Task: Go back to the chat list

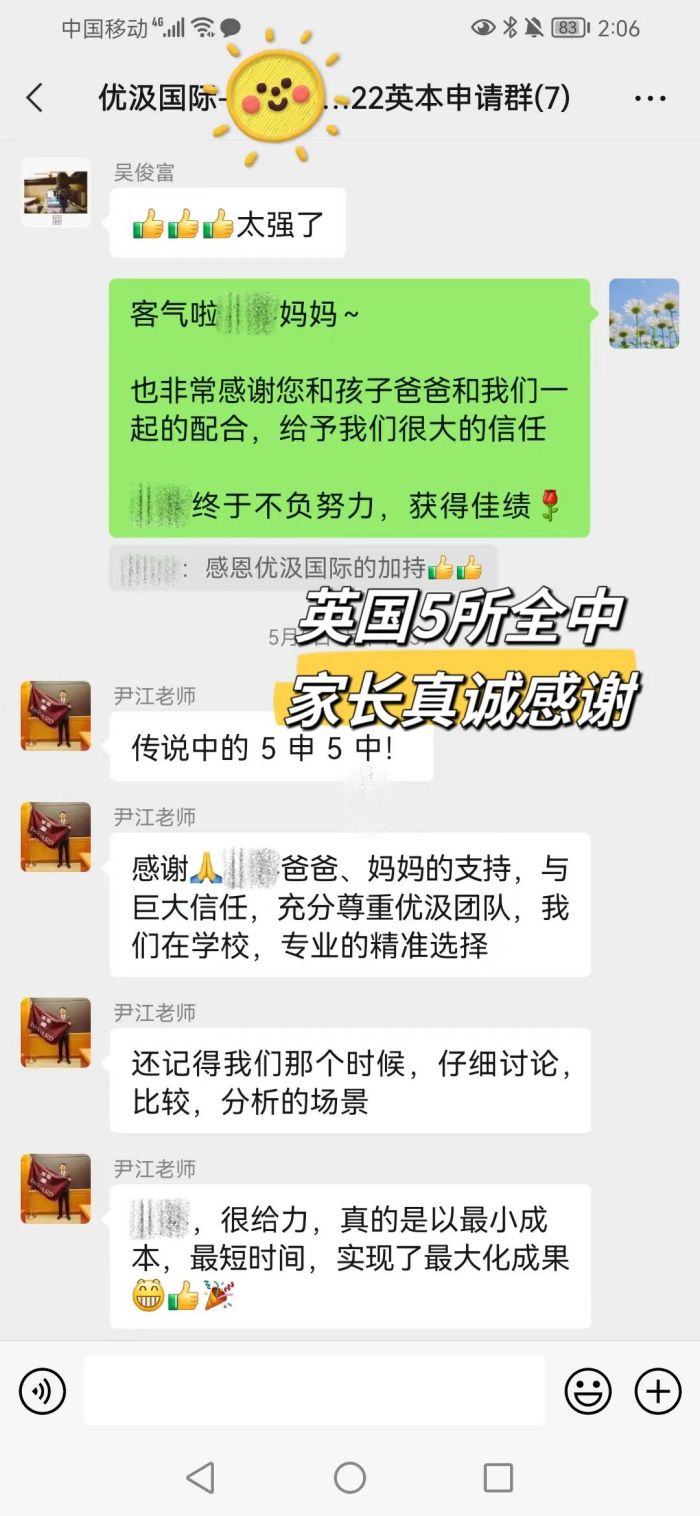Action: pyautogui.click(x=35, y=97)
